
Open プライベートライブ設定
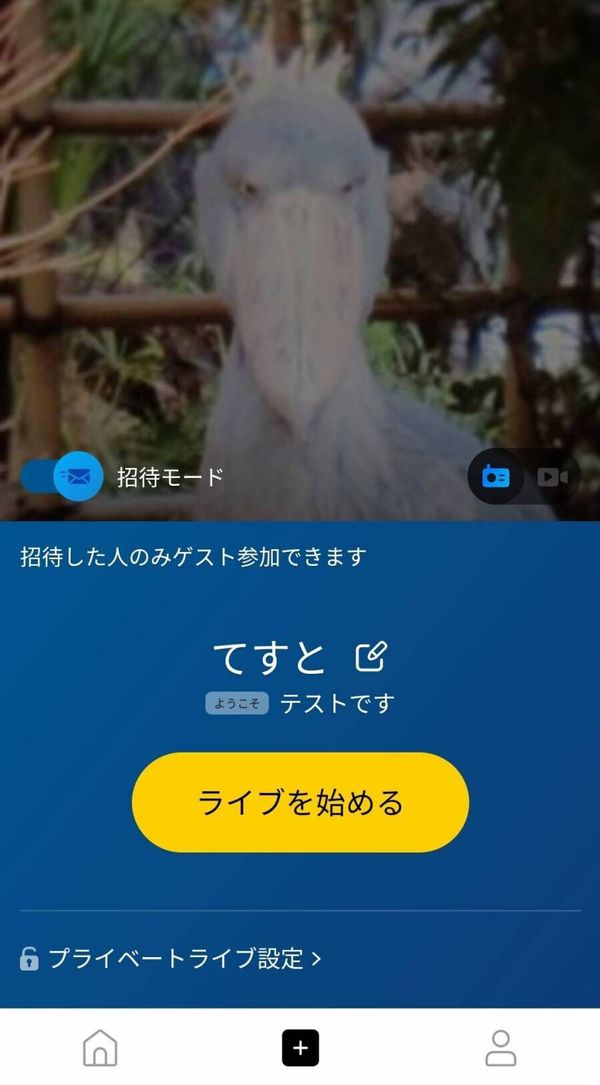point(170,959)
